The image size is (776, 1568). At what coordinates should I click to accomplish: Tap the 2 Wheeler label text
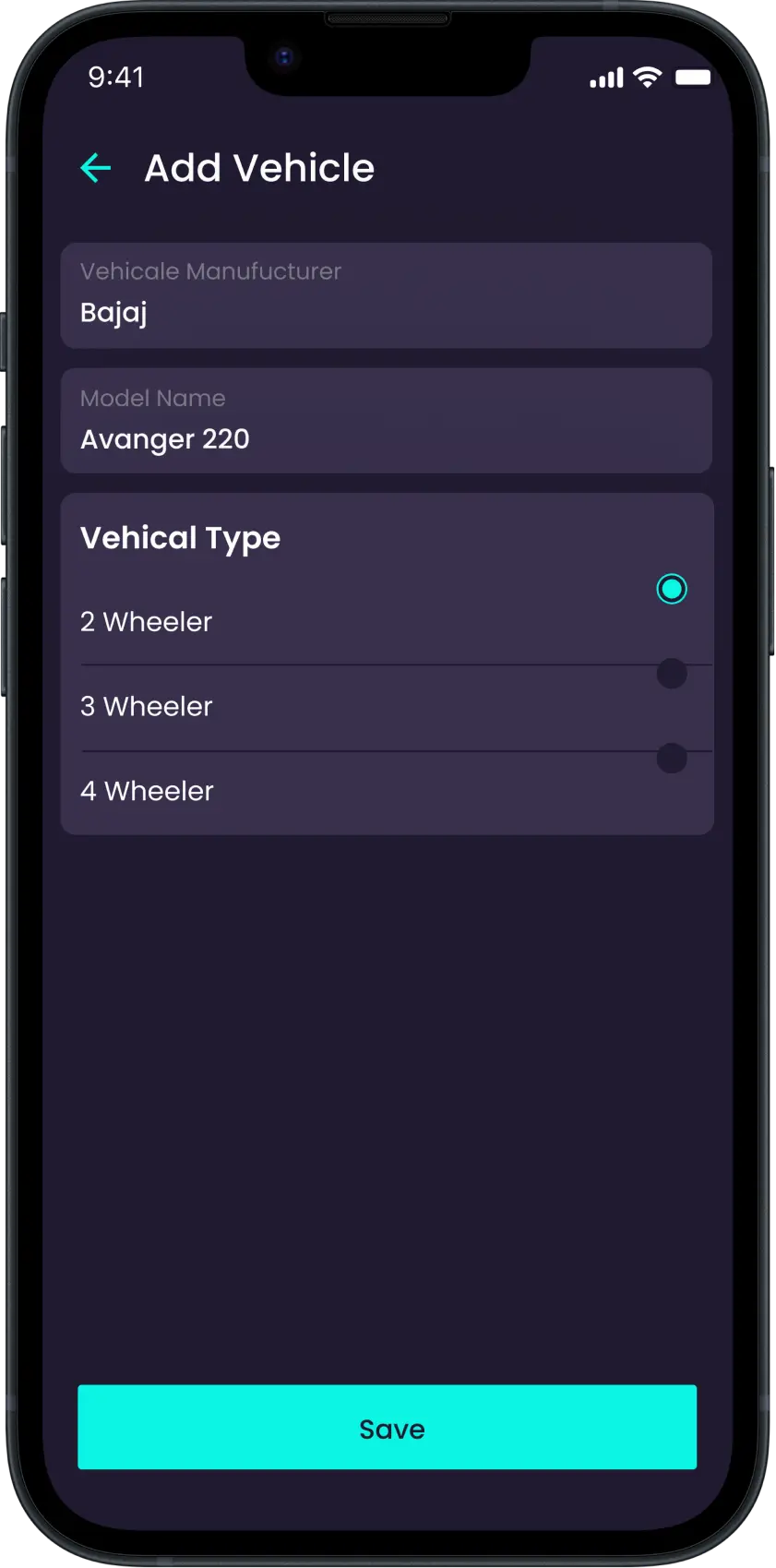click(x=146, y=622)
